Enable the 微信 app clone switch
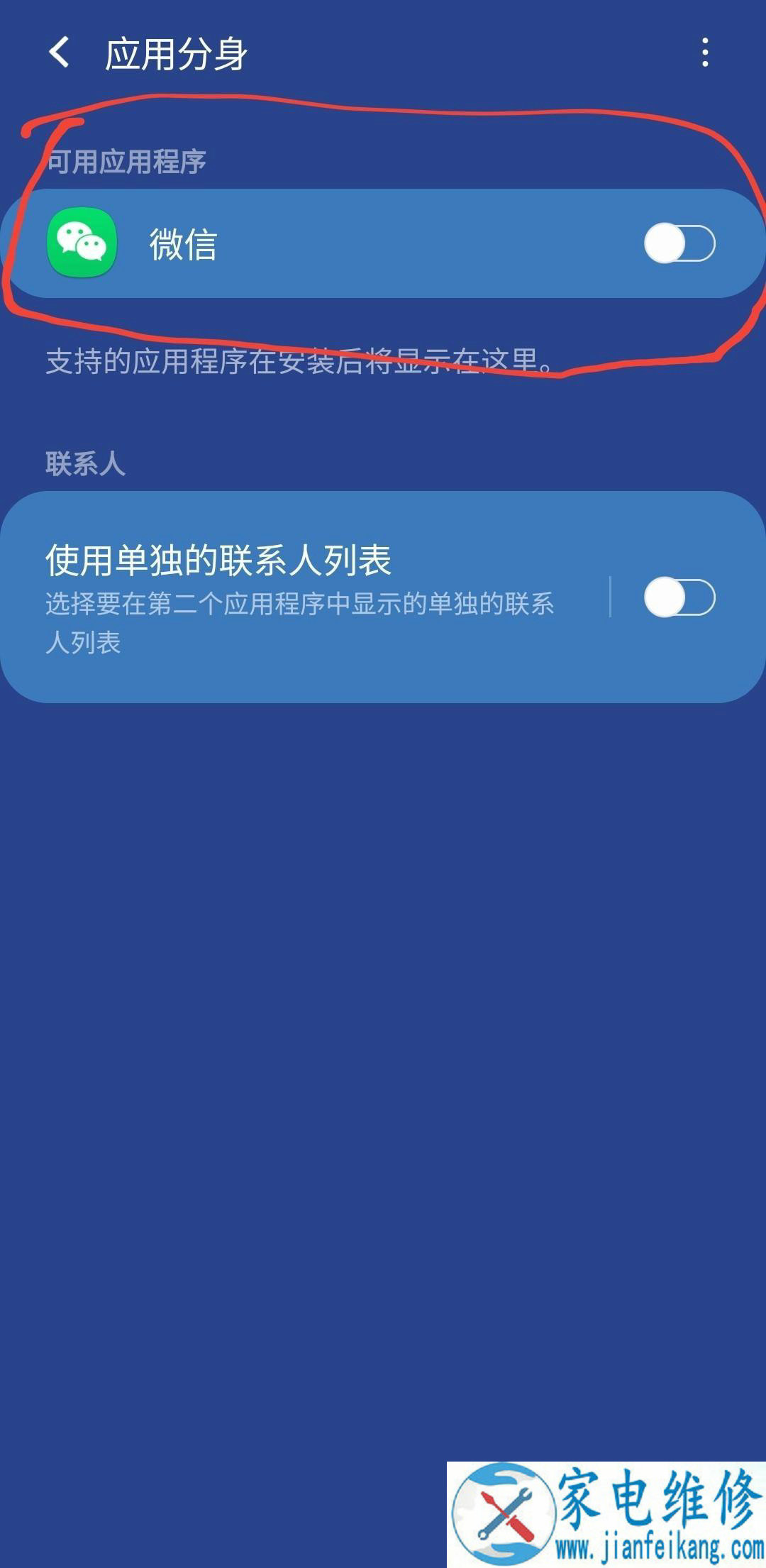Screen dimensions: 766x1568 tap(679, 243)
